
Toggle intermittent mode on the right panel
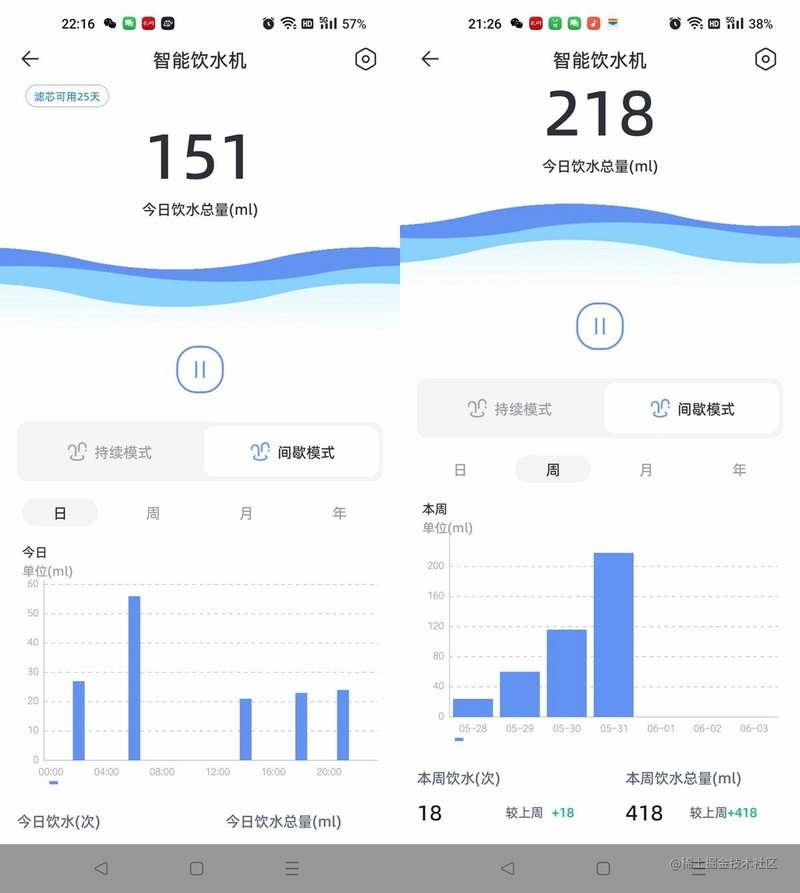click(692, 408)
